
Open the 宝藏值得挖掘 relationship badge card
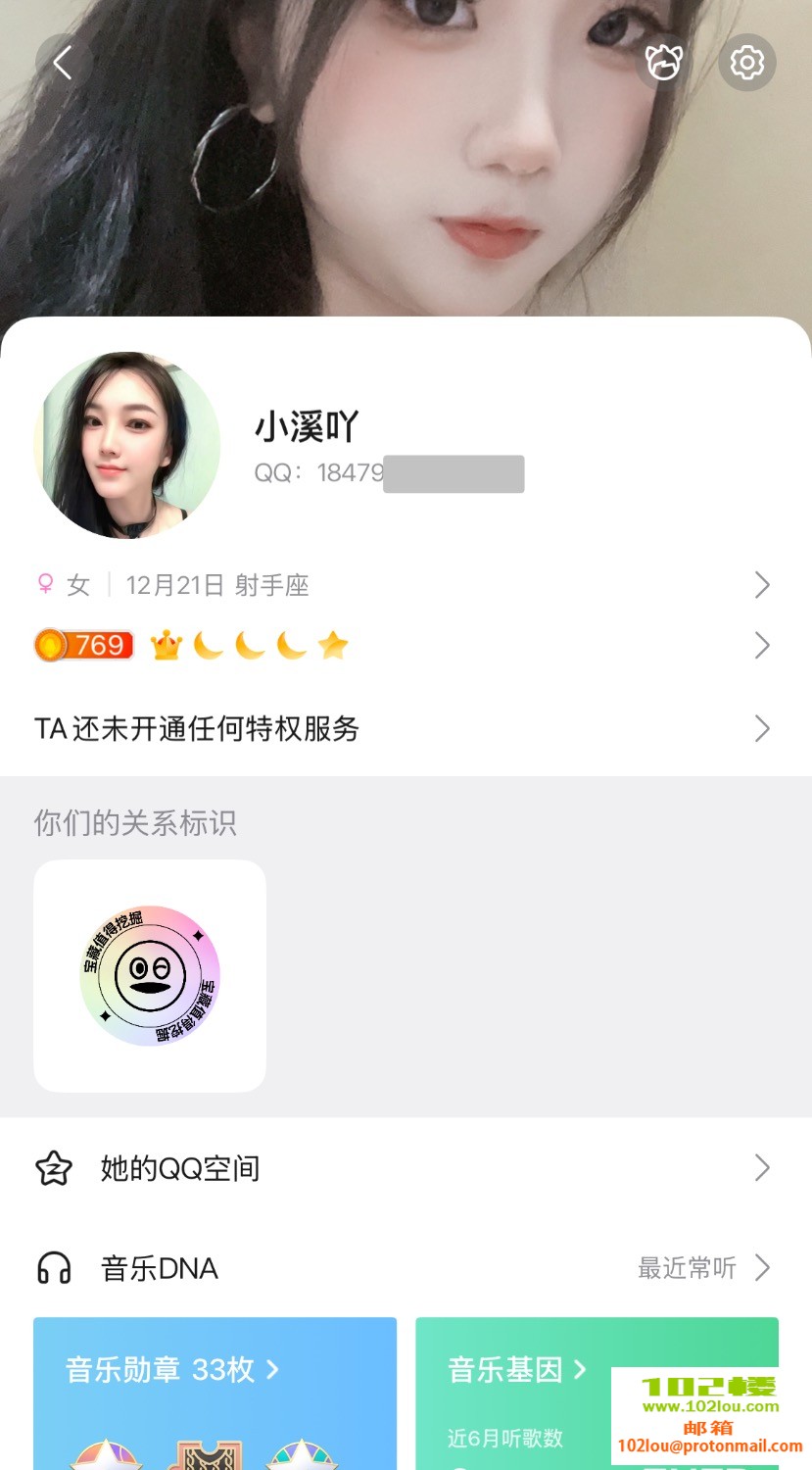(150, 975)
